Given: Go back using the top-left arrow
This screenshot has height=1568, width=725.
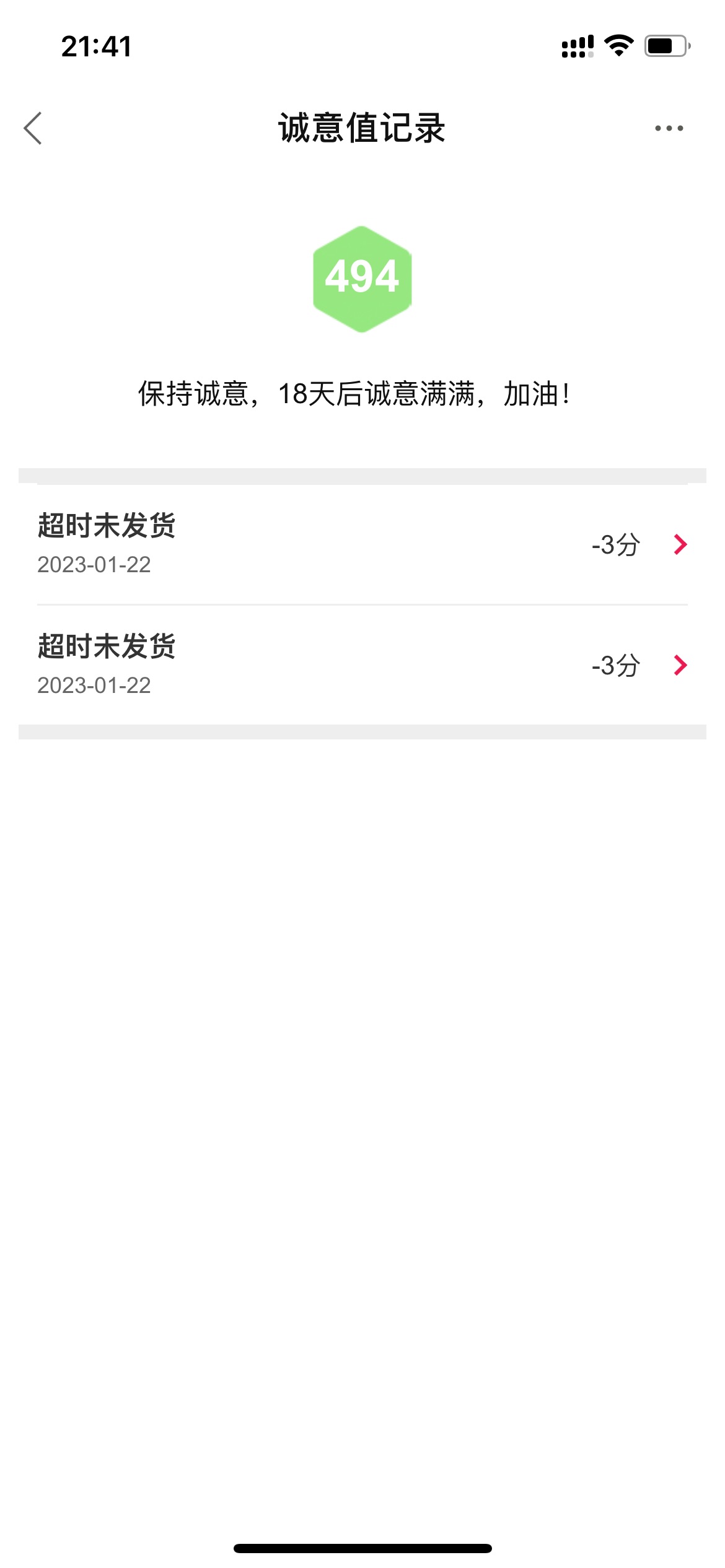Looking at the screenshot, I should point(33,128).
